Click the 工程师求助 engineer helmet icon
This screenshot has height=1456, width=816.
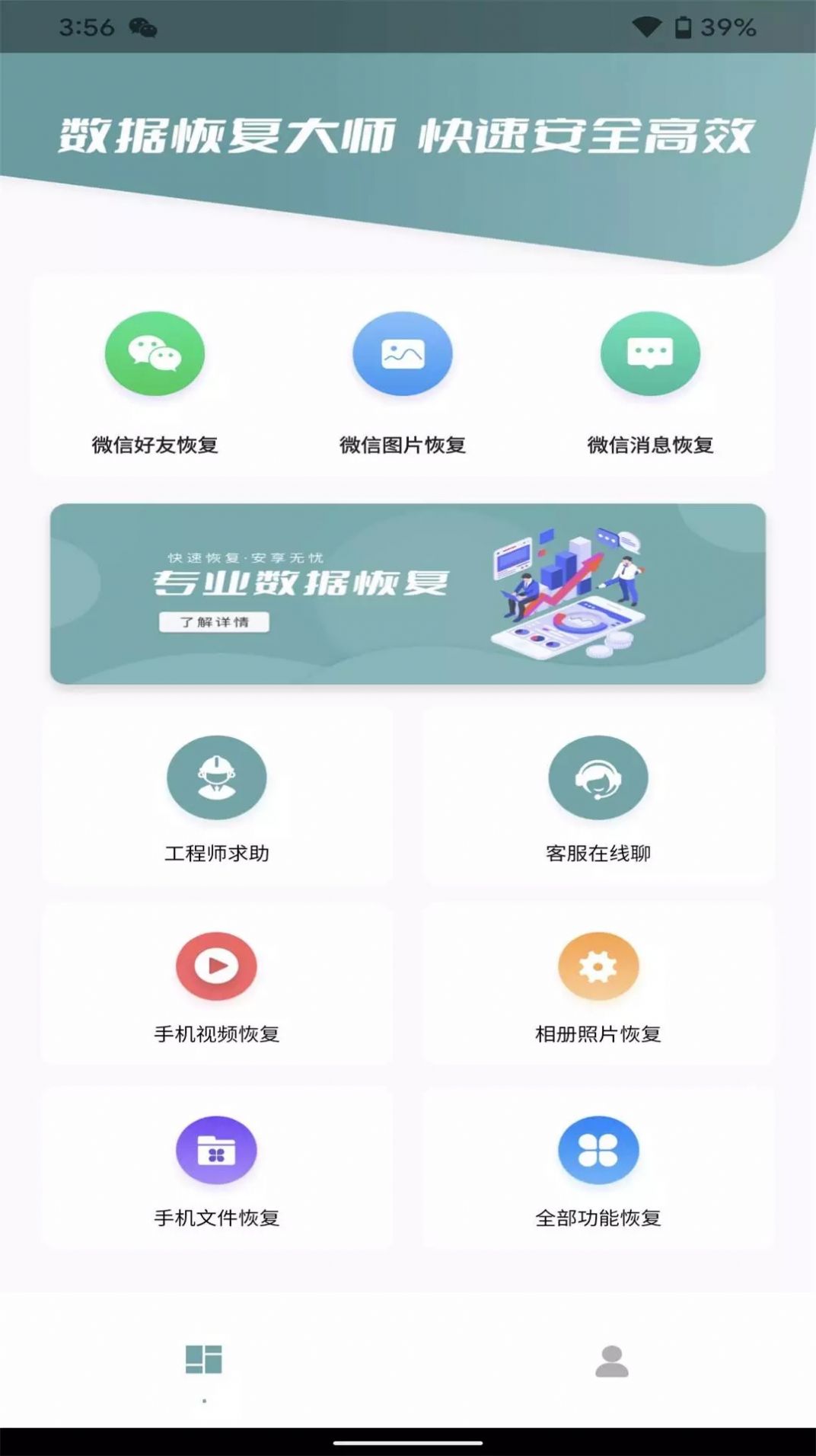pos(216,778)
